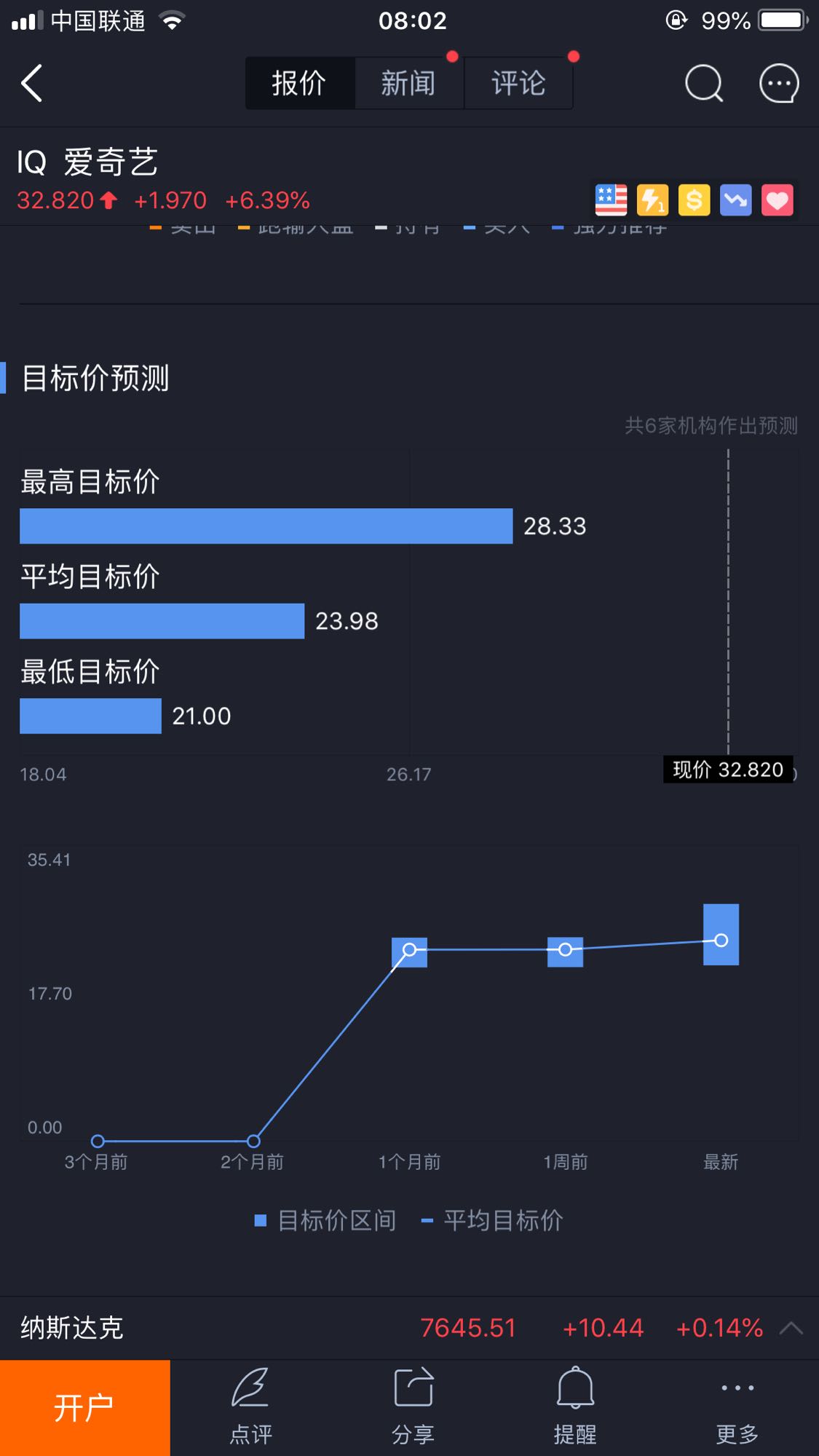
Task: Go back using the top-left arrow
Action: click(32, 83)
